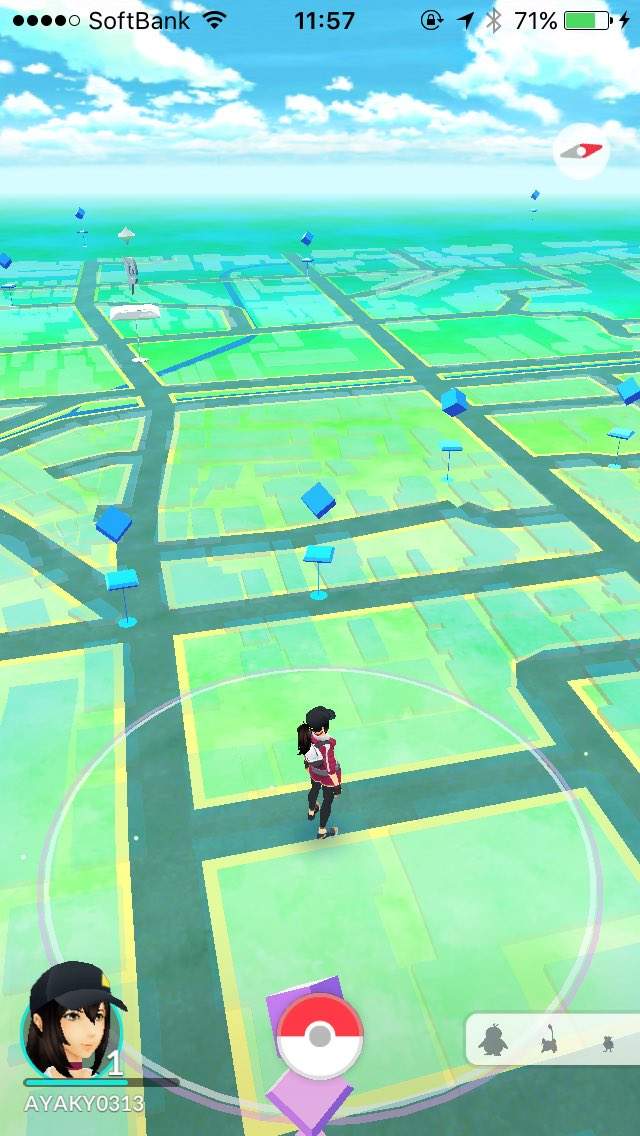640x1136 pixels.
Task: Open the compass orientation button
Action: [581, 152]
